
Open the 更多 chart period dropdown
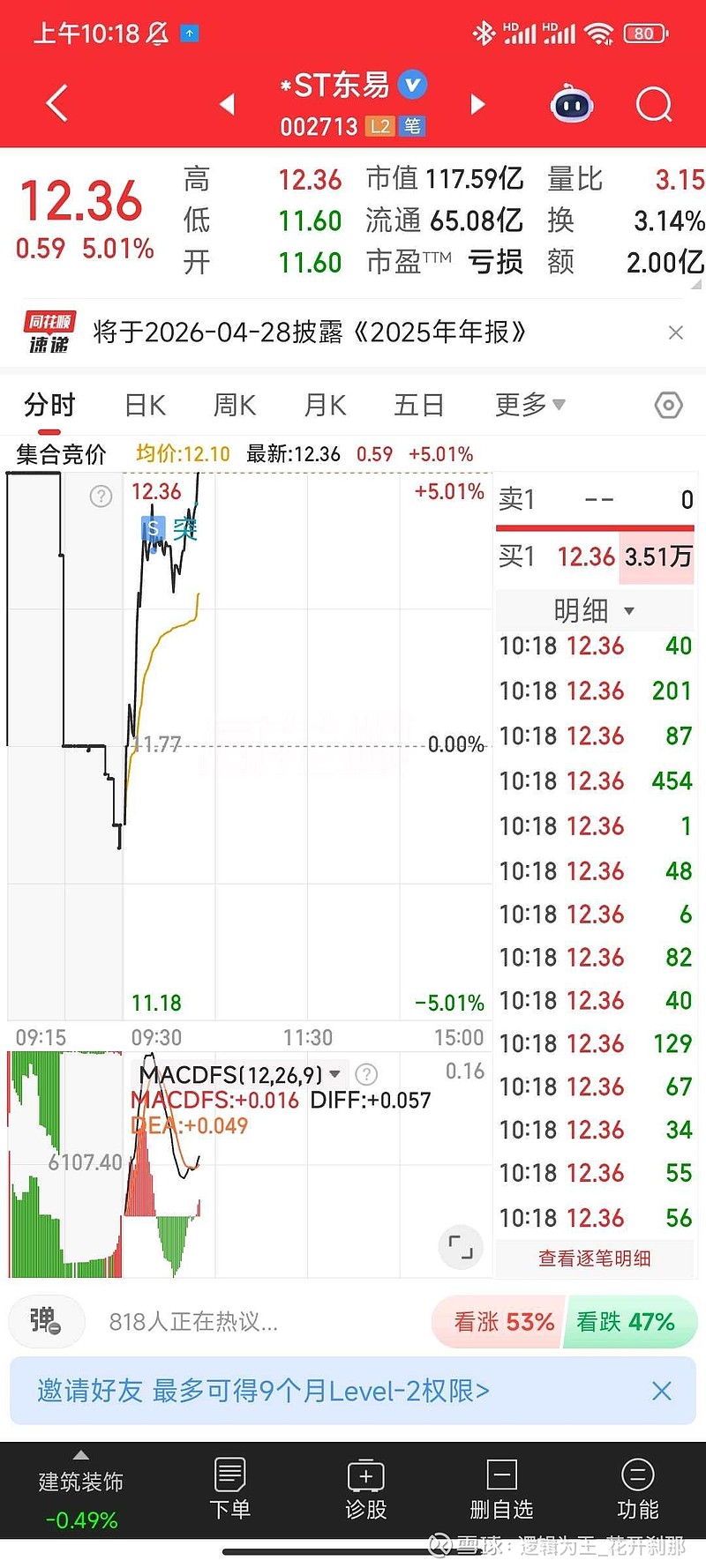tap(529, 404)
